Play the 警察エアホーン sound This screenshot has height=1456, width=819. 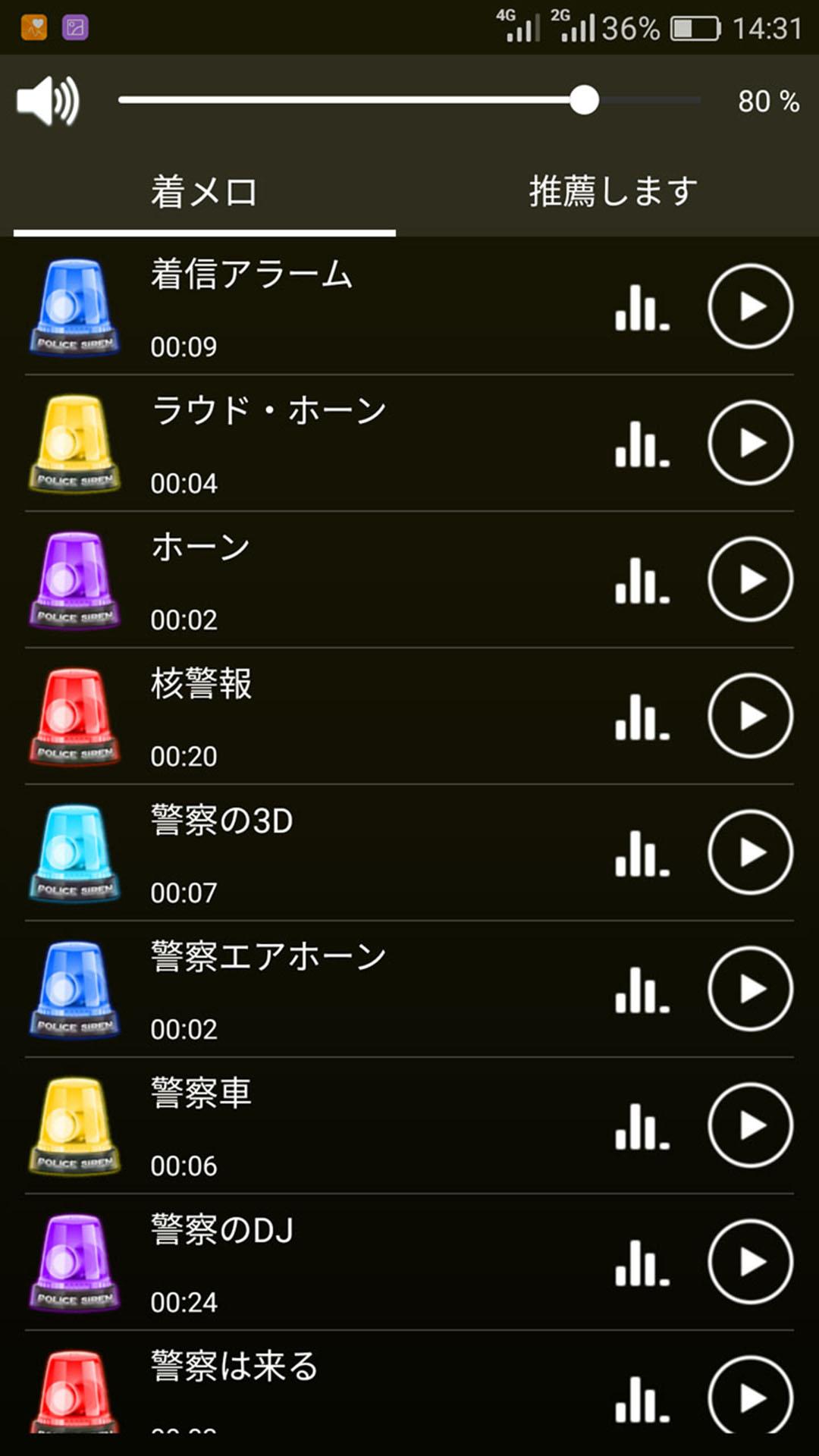click(x=751, y=989)
